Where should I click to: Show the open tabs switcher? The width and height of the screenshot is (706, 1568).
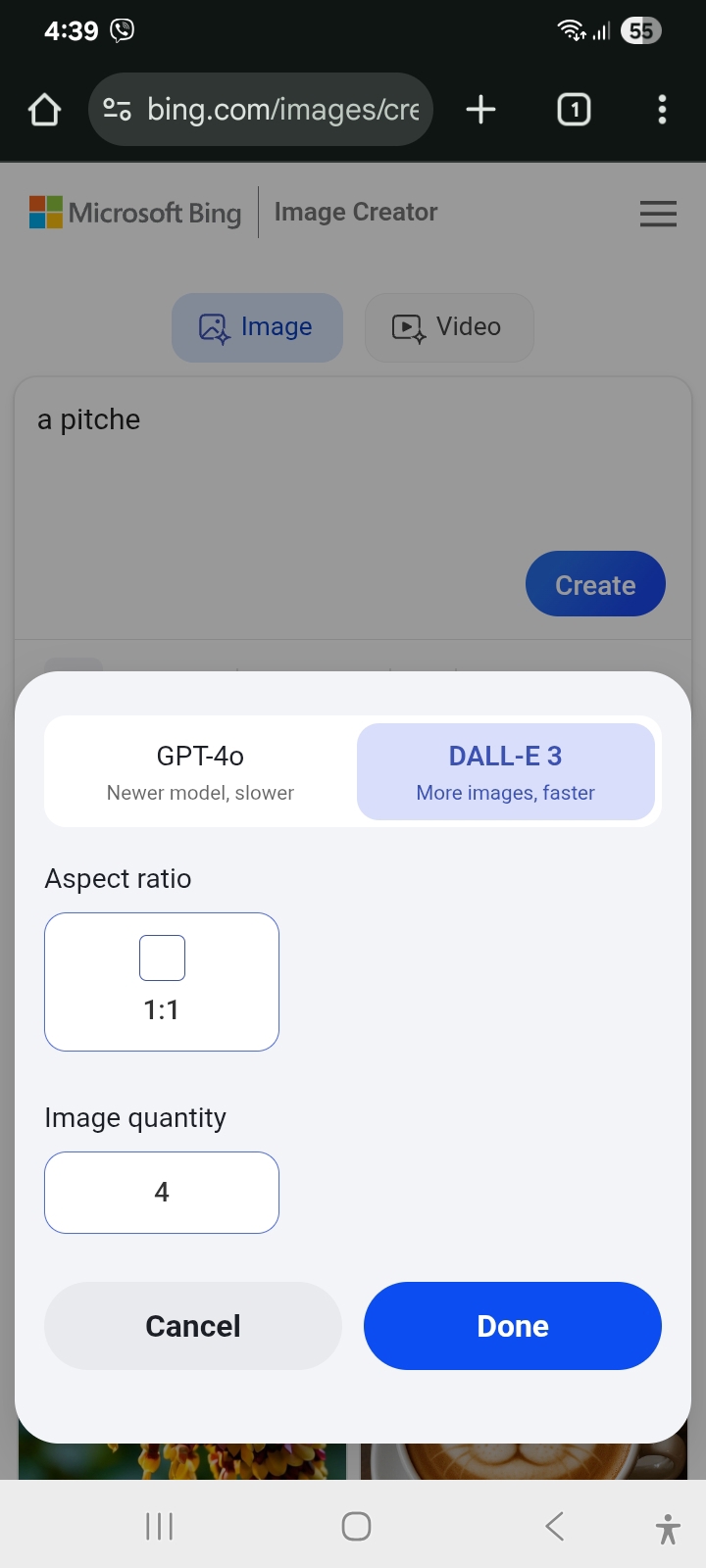pyautogui.click(x=574, y=110)
